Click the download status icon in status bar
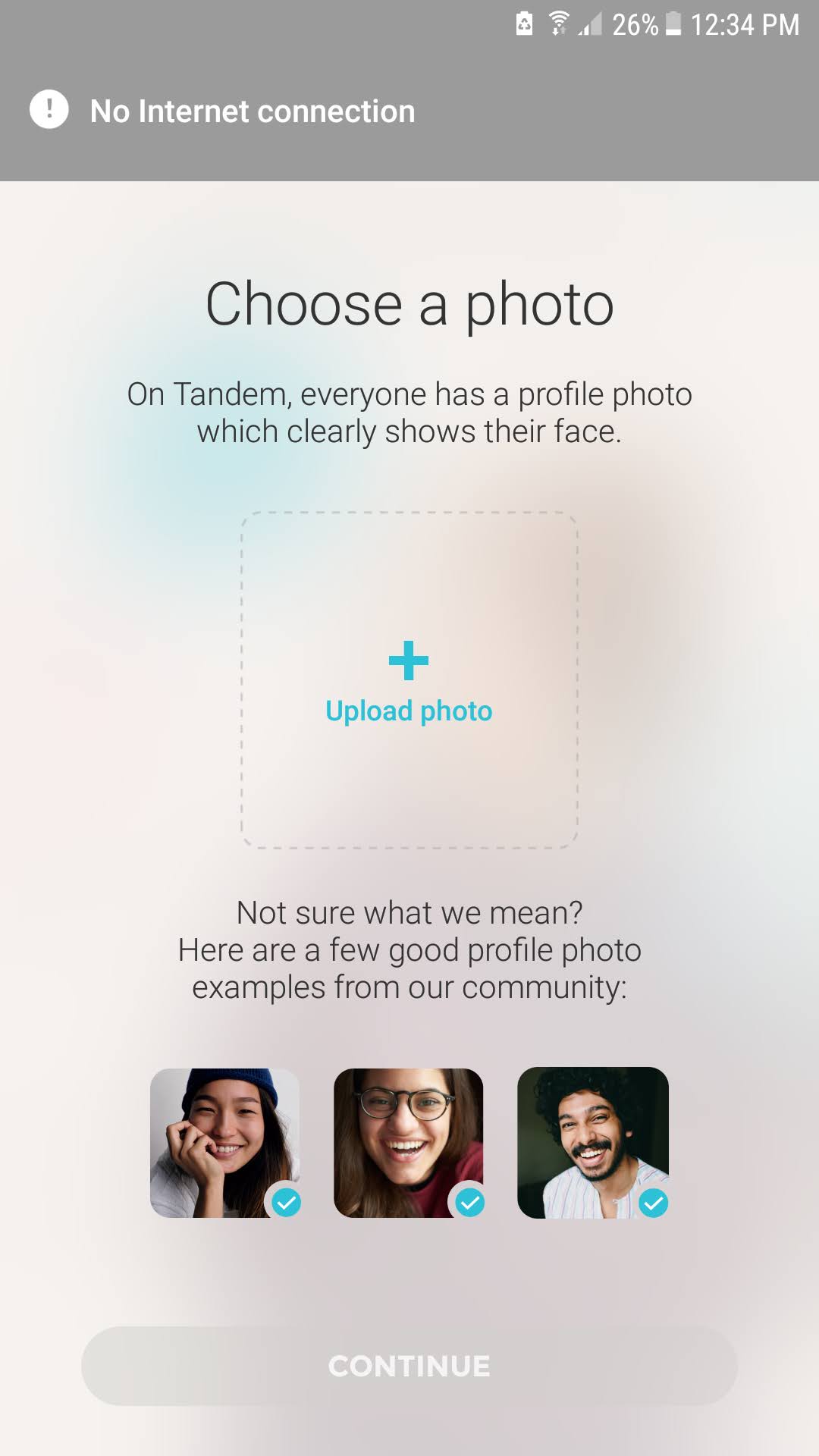 click(523, 24)
